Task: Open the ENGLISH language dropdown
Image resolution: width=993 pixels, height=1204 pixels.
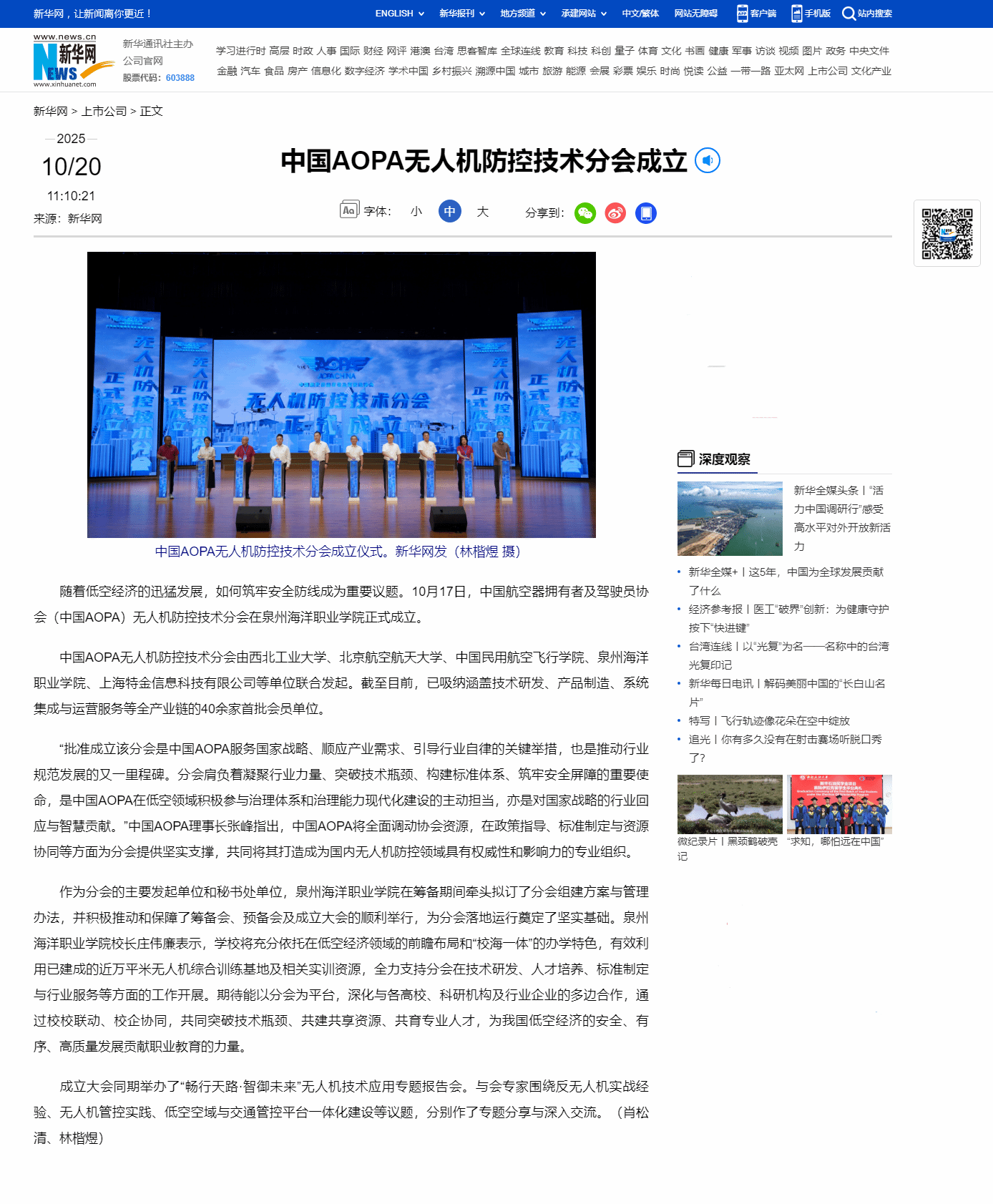Action: coord(399,14)
